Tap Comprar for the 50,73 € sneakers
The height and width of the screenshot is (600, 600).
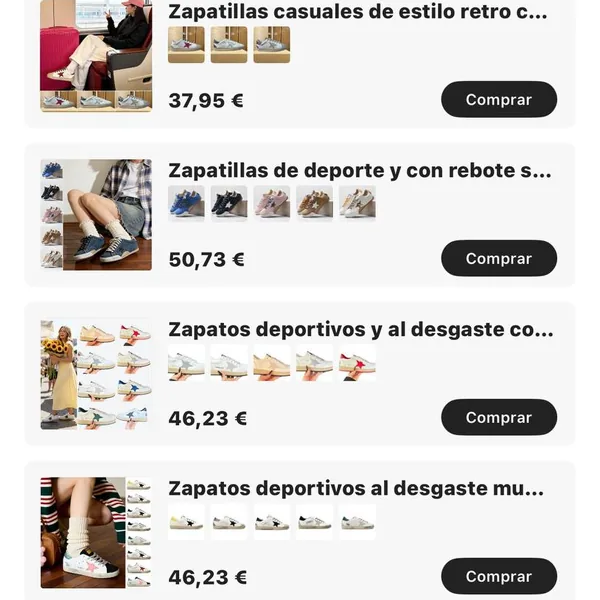[498, 258]
